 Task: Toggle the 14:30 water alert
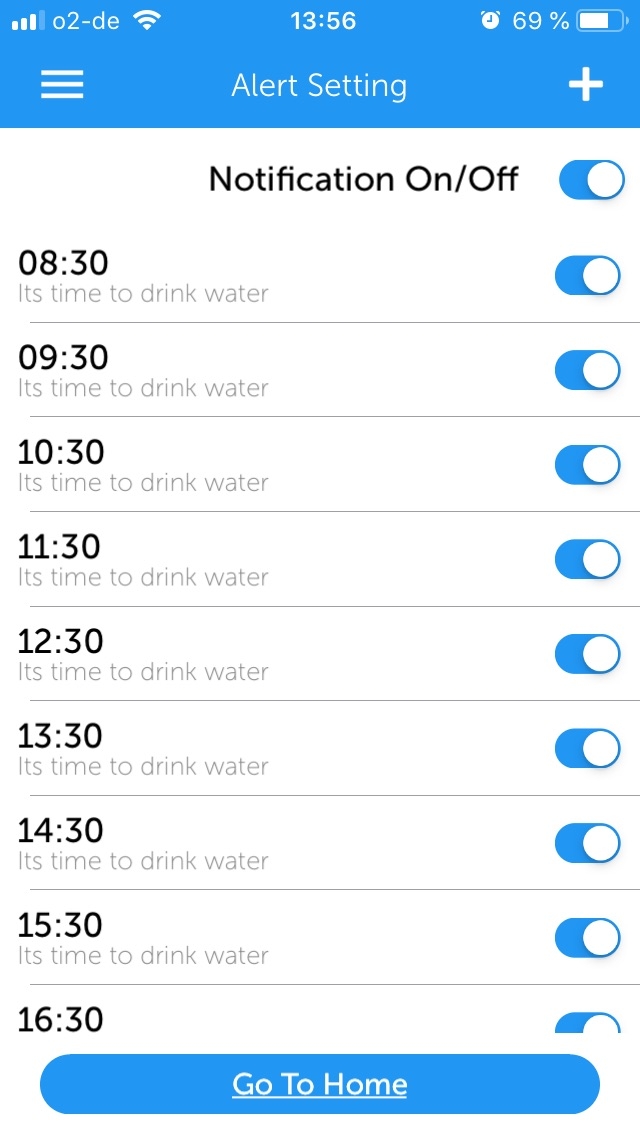pos(587,843)
